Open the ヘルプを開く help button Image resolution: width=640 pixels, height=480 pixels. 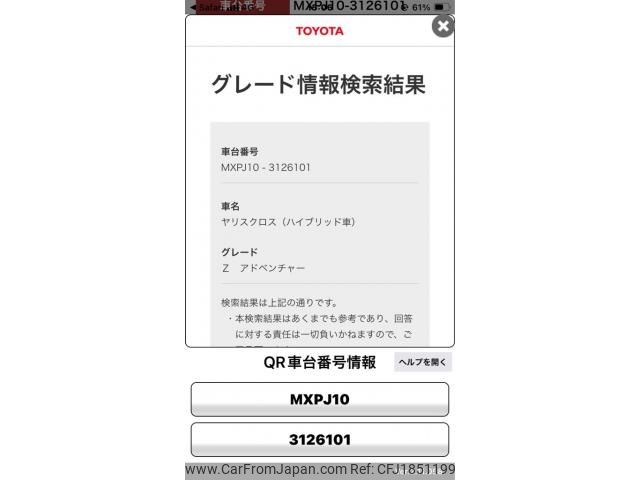pyautogui.click(x=422, y=362)
